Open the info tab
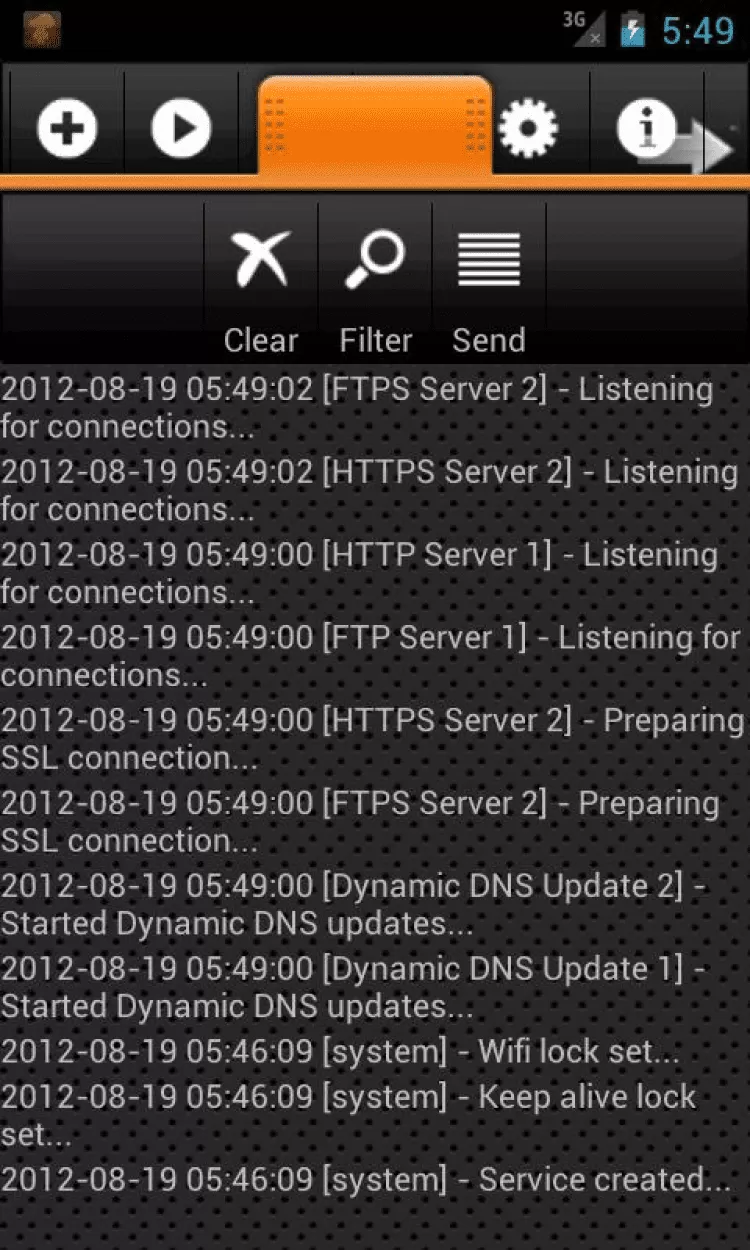The width and height of the screenshot is (750, 1250). pyautogui.click(x=646, y=128)
